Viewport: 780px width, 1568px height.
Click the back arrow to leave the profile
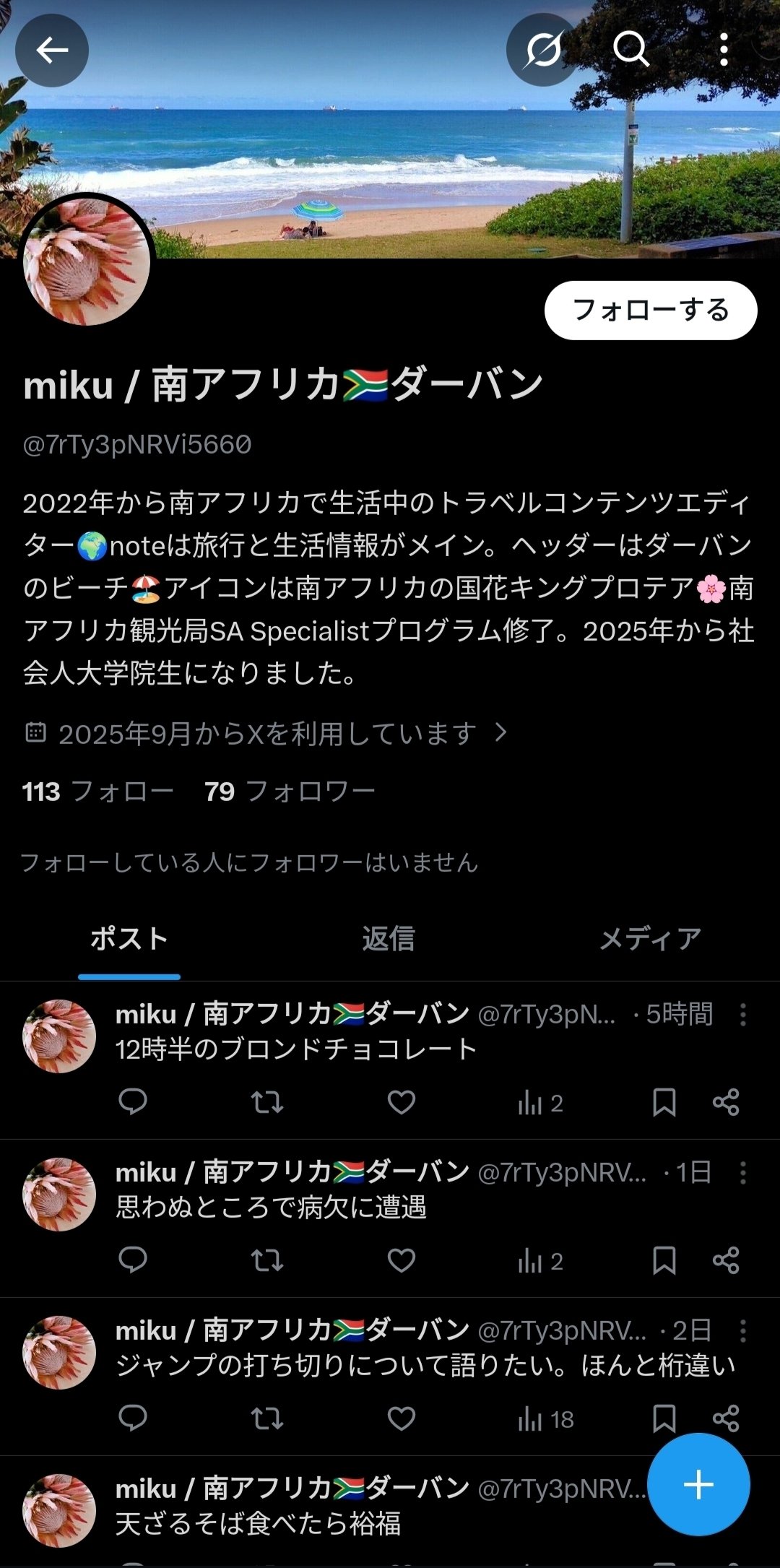[51, 49]
